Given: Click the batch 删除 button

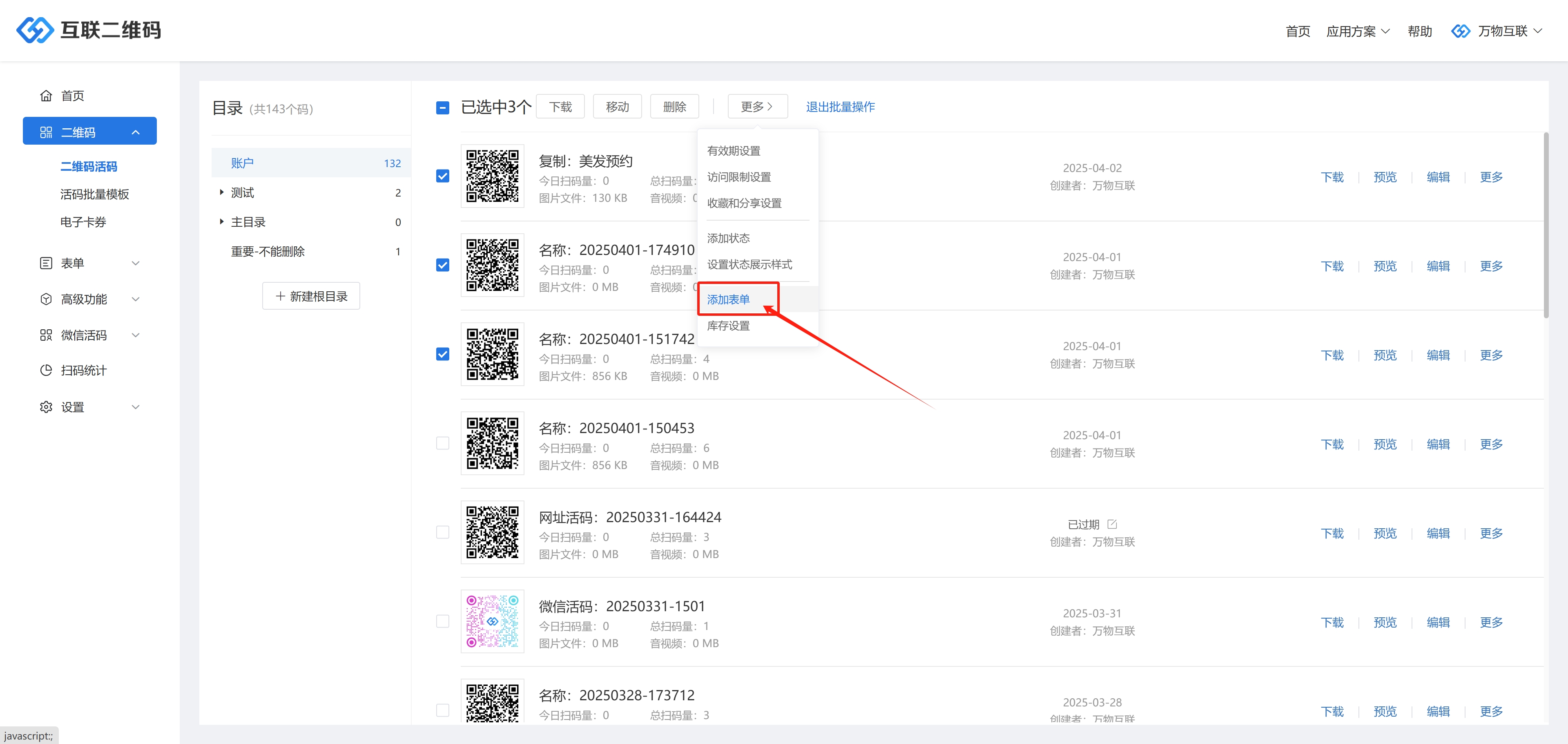Looking at the screenshot, I should click(674, 107).
